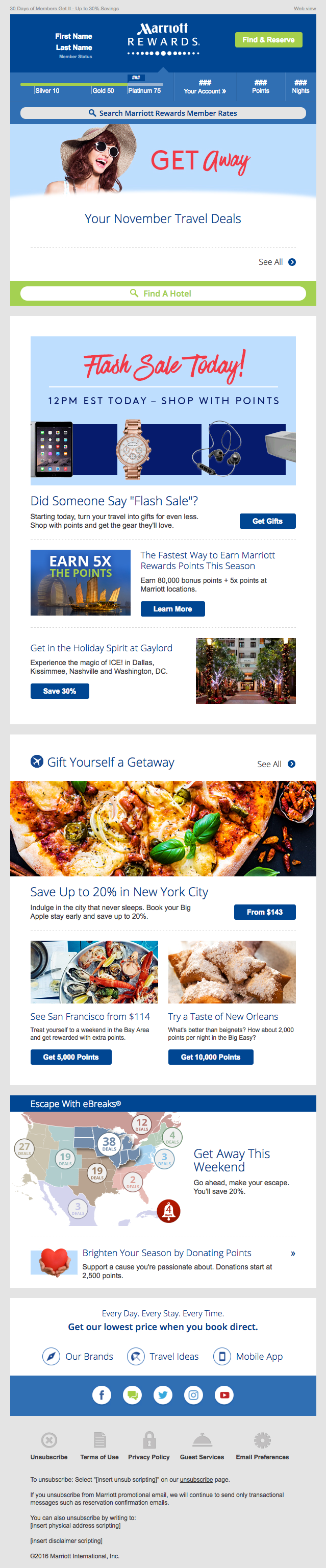Open the Mobile App link

tap(248, 1356)
